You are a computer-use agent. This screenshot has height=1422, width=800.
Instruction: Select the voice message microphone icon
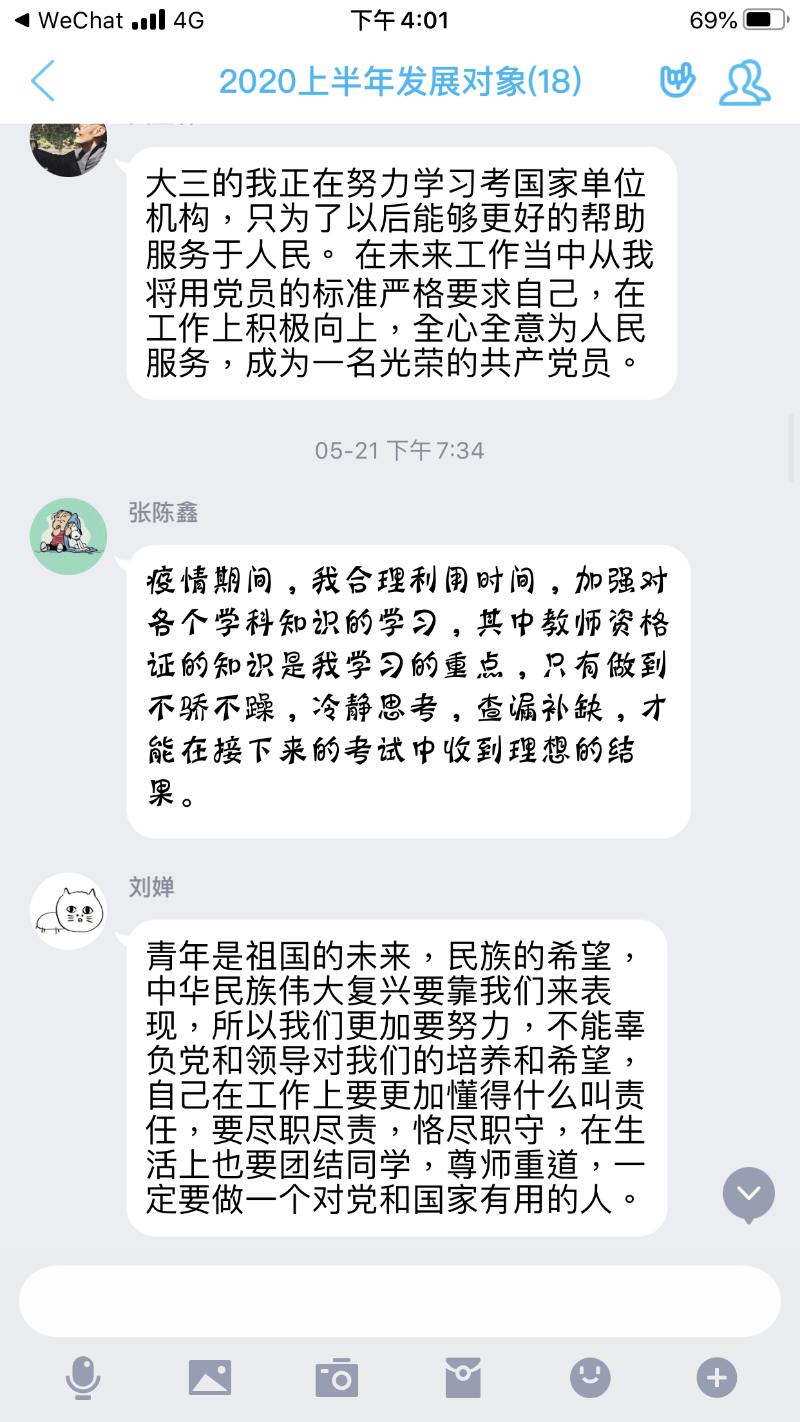coord(84,1377)
